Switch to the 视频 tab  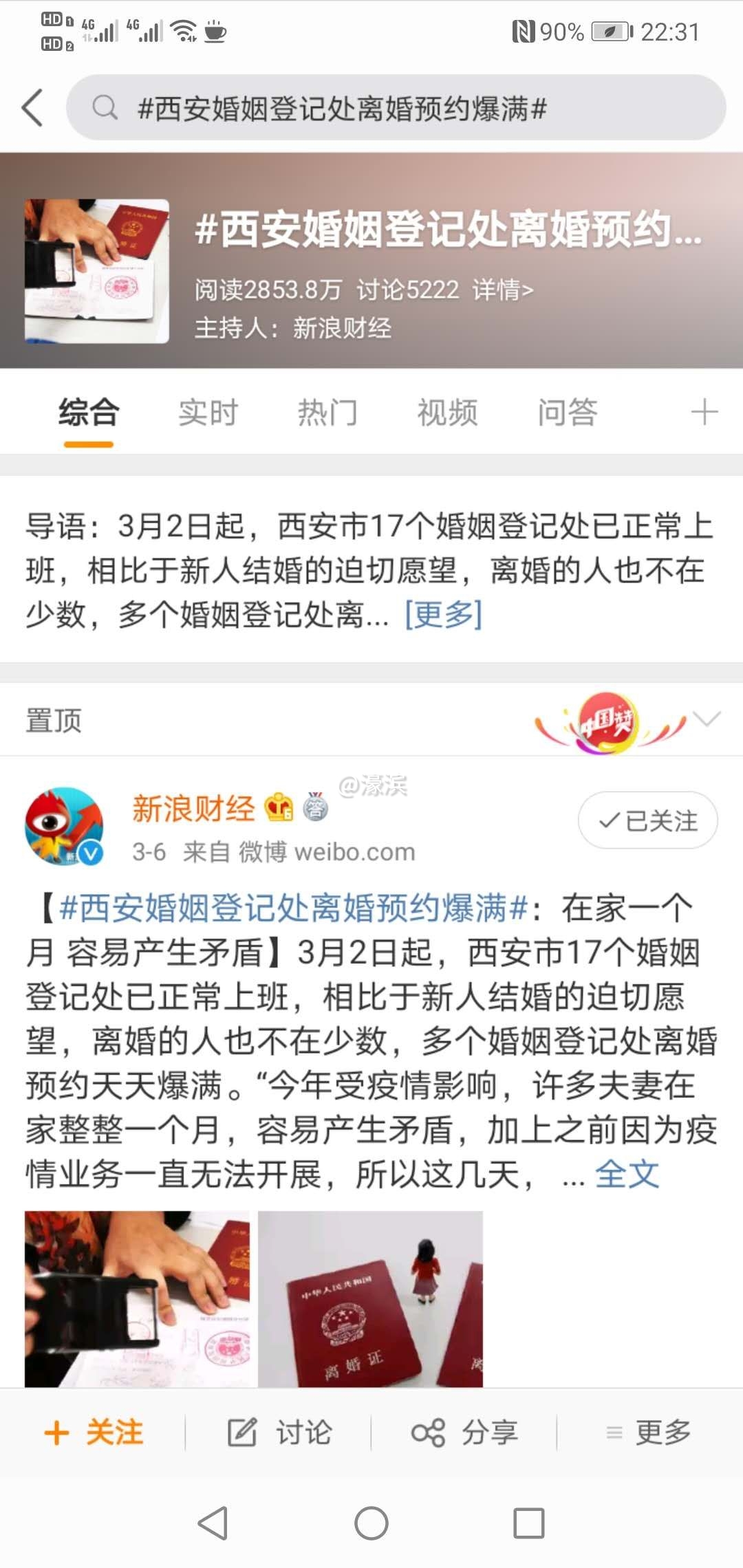tap(447, 413)
